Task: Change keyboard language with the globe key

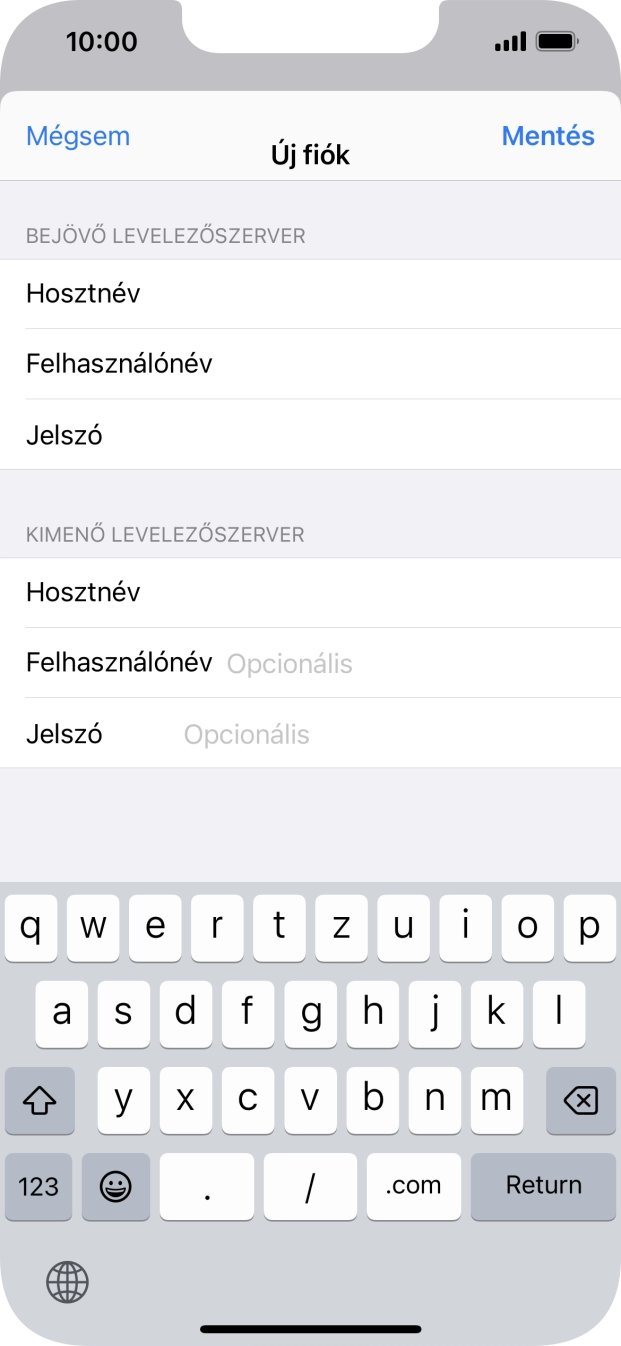Action: click(x=67, y=1281)
